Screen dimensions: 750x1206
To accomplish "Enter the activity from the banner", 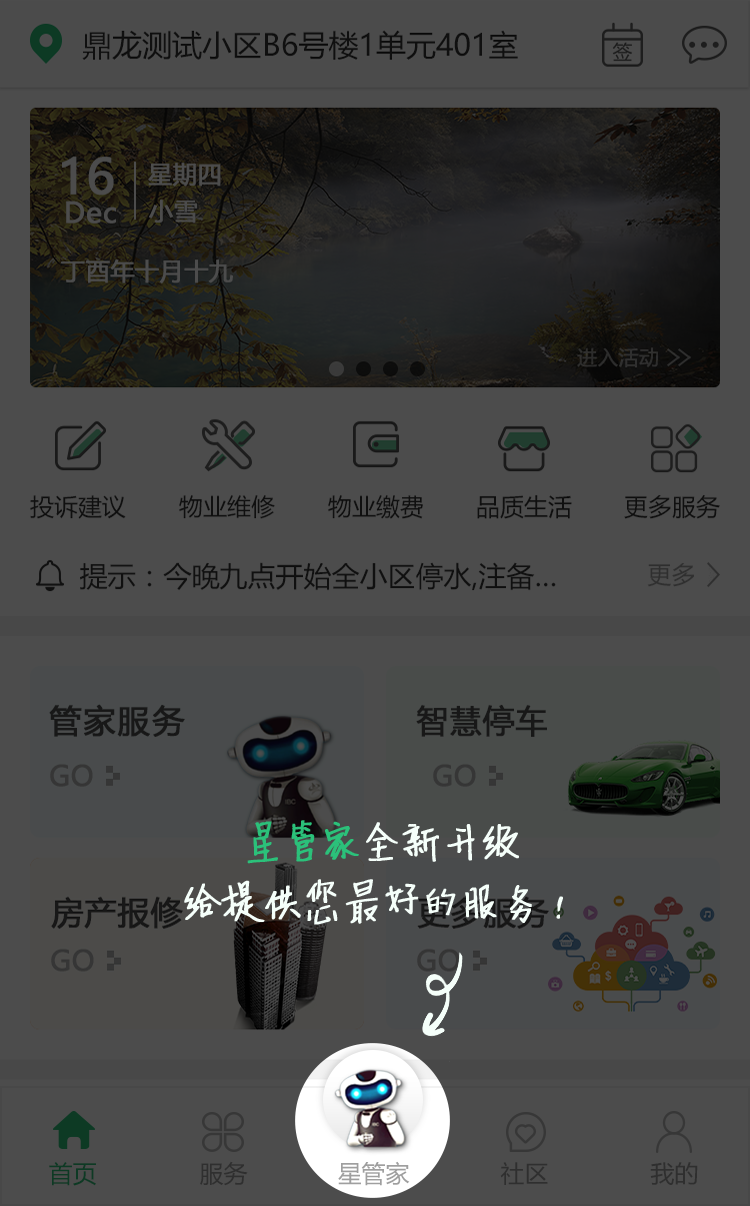I will point(633,357).
